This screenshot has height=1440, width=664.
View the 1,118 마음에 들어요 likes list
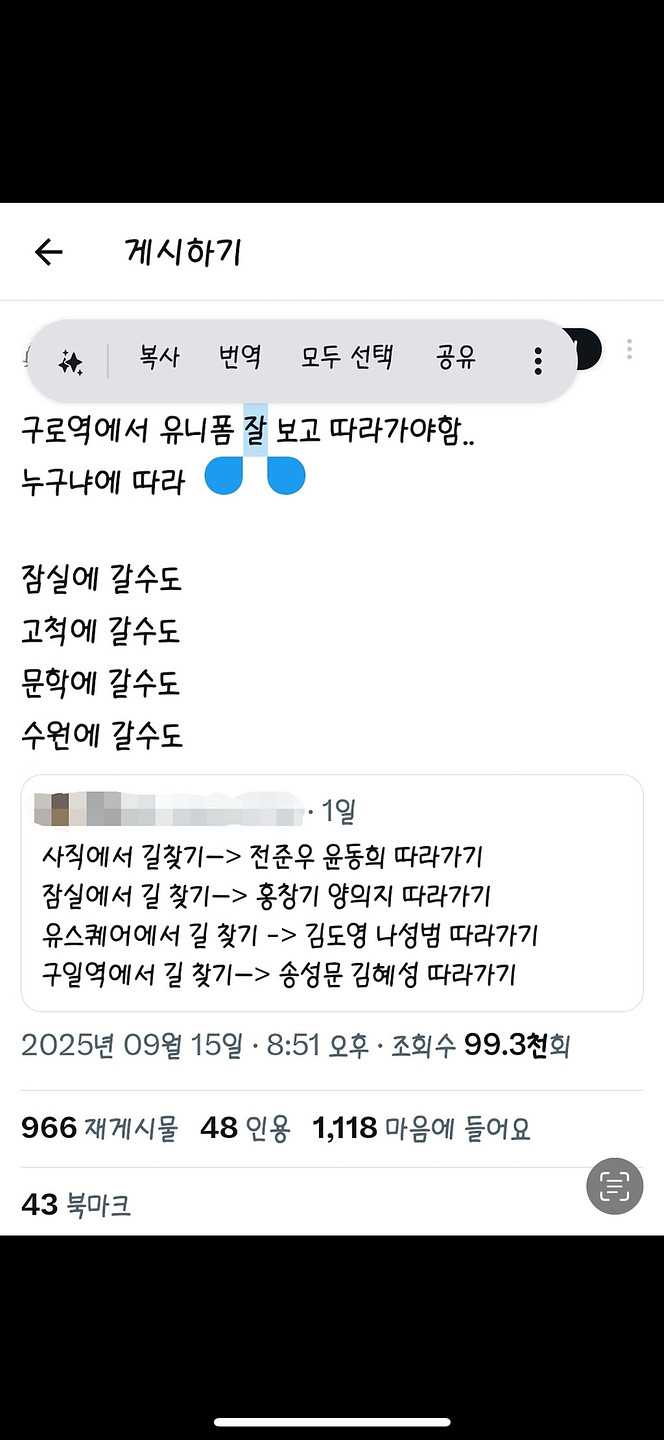421,1129
